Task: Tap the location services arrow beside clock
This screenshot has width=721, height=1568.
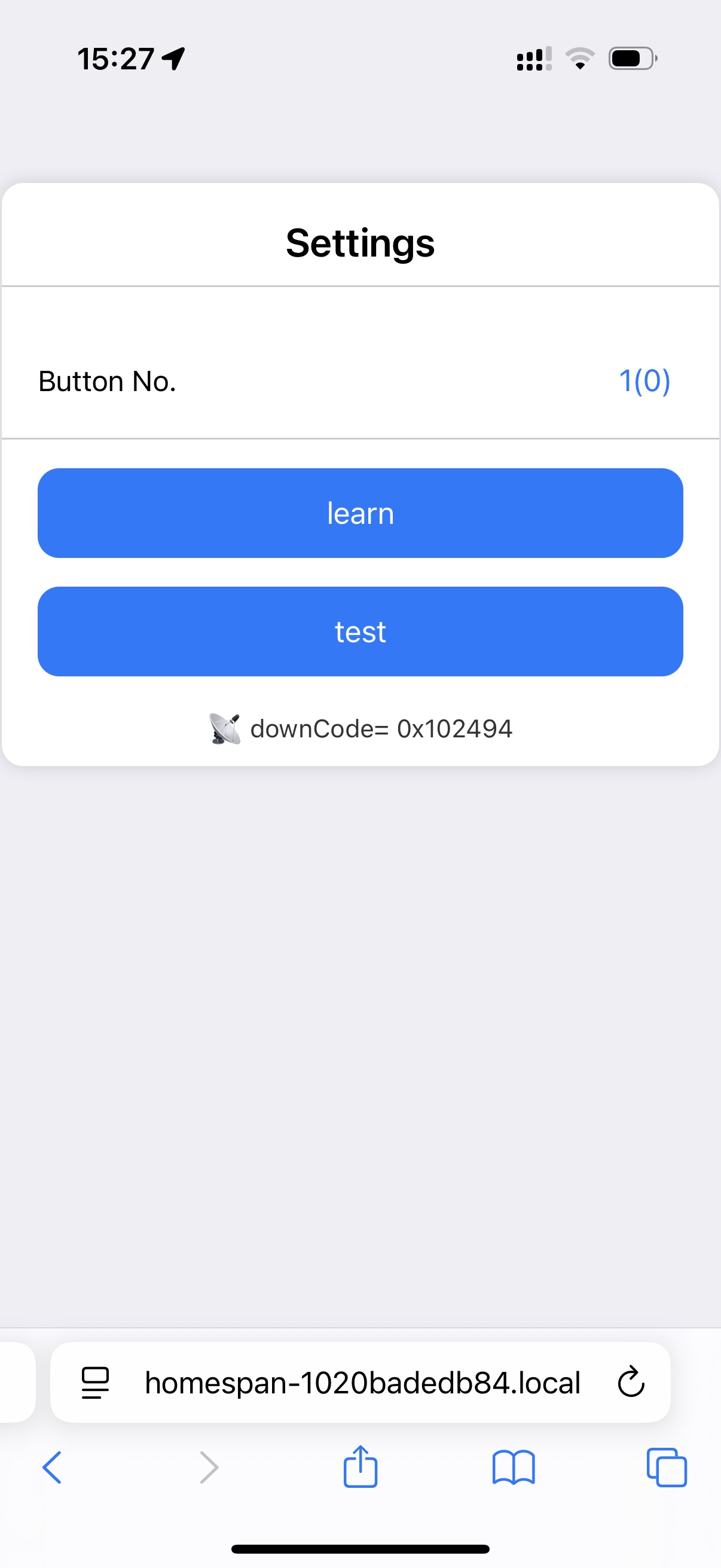Action: click(x=172, y=58)
